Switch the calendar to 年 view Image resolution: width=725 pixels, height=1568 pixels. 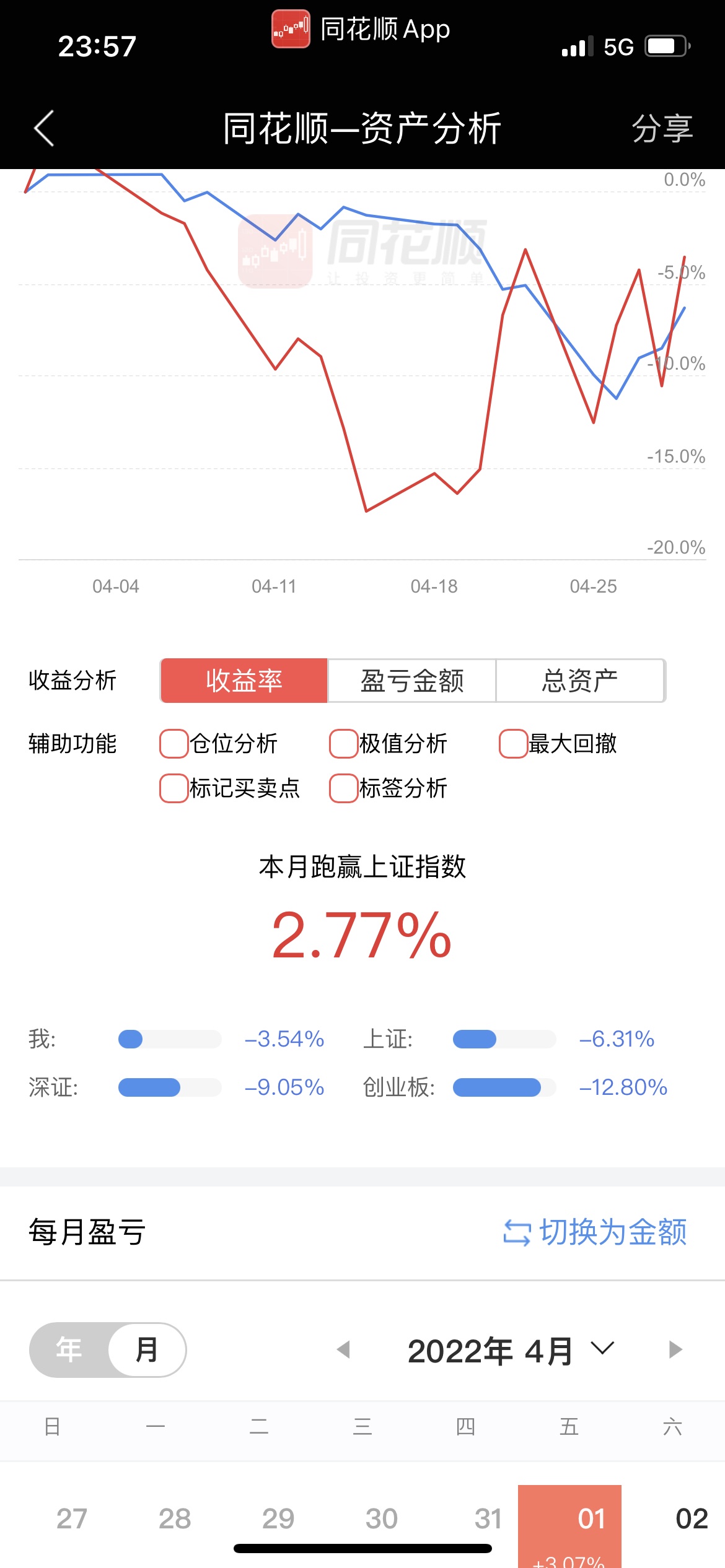pos(69,1350)
